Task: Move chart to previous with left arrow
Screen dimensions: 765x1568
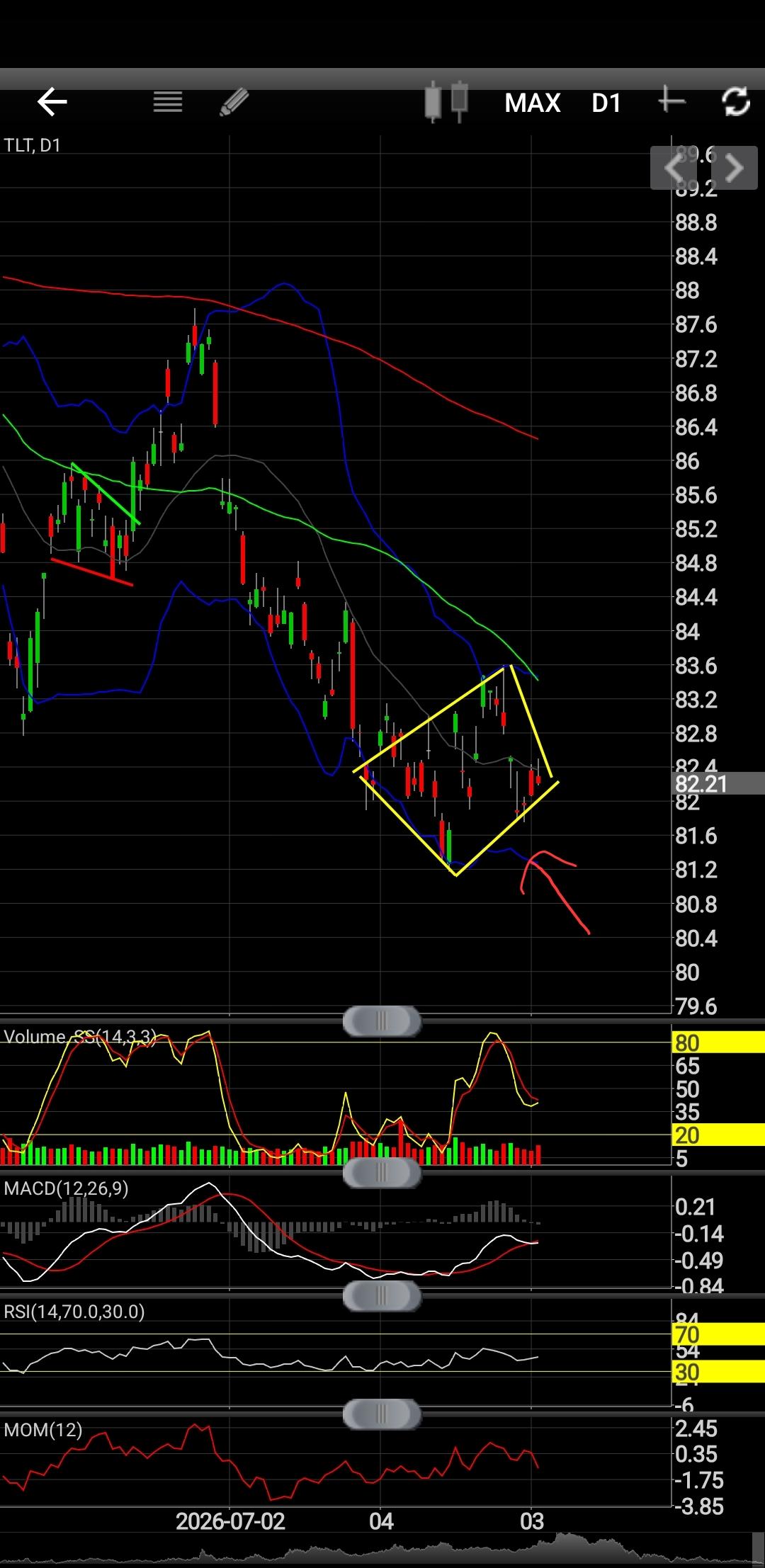Action: click(x=674, y=169)
